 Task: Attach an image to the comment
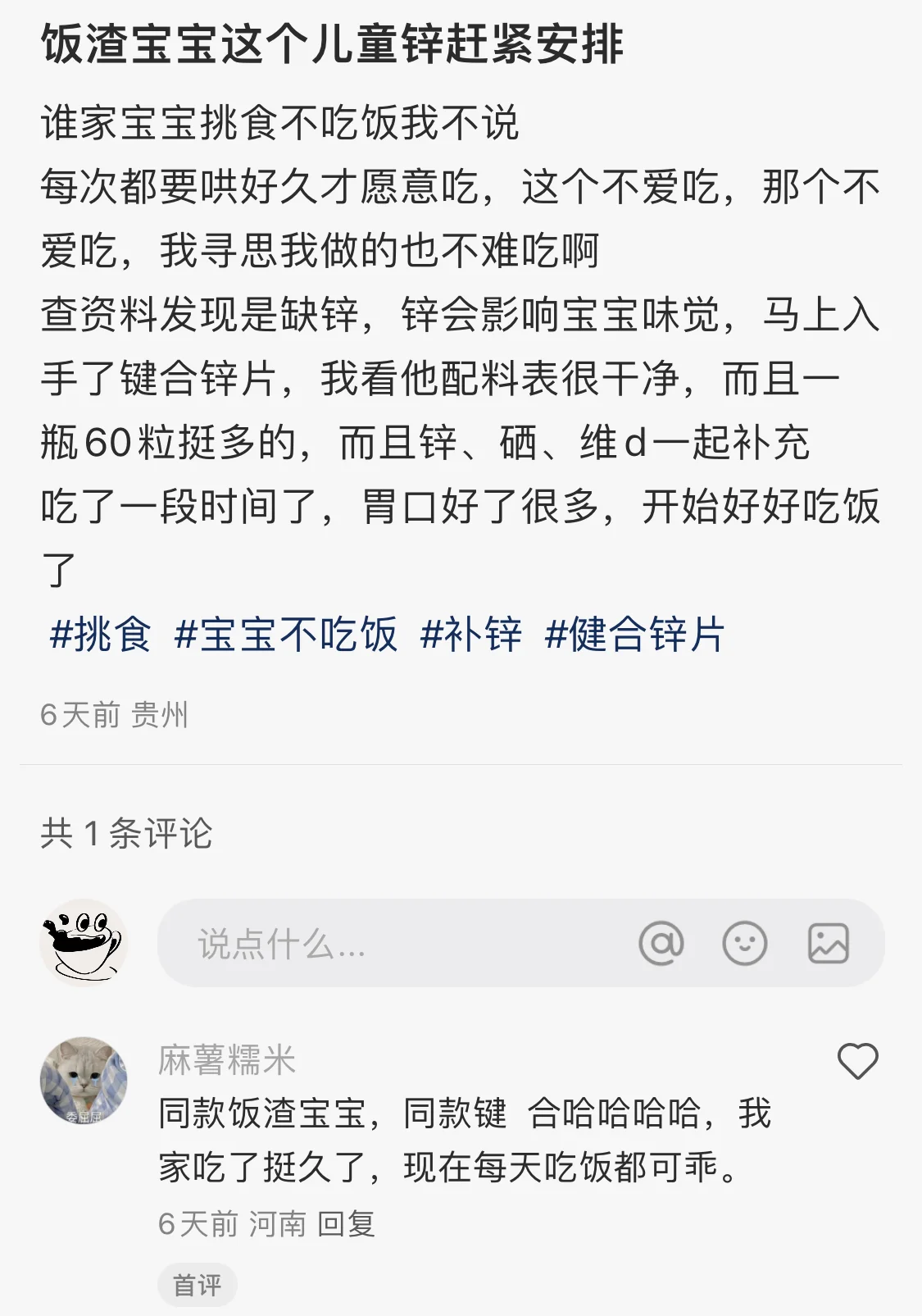pyautogui.click(x=828, y=943)
